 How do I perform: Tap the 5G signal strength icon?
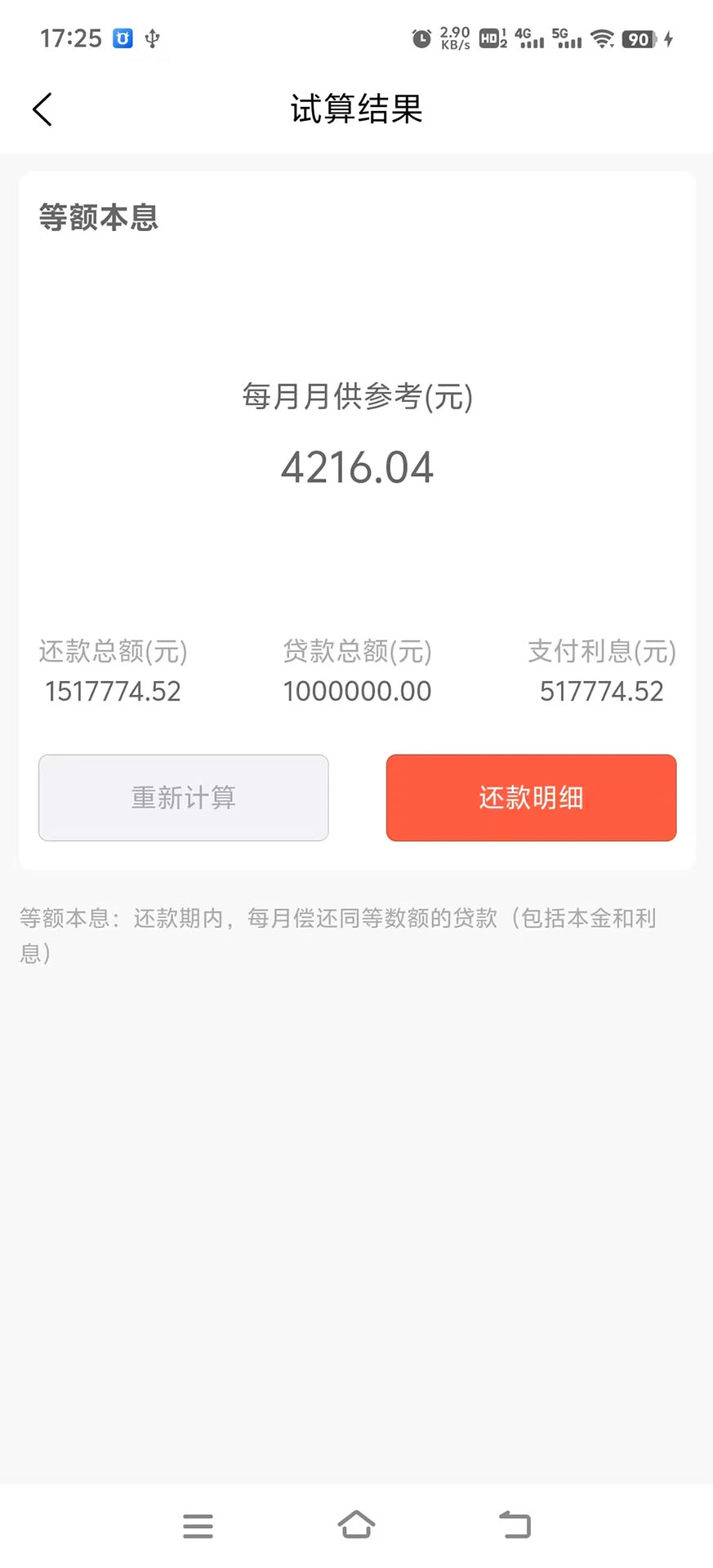(x=568, y=38)
